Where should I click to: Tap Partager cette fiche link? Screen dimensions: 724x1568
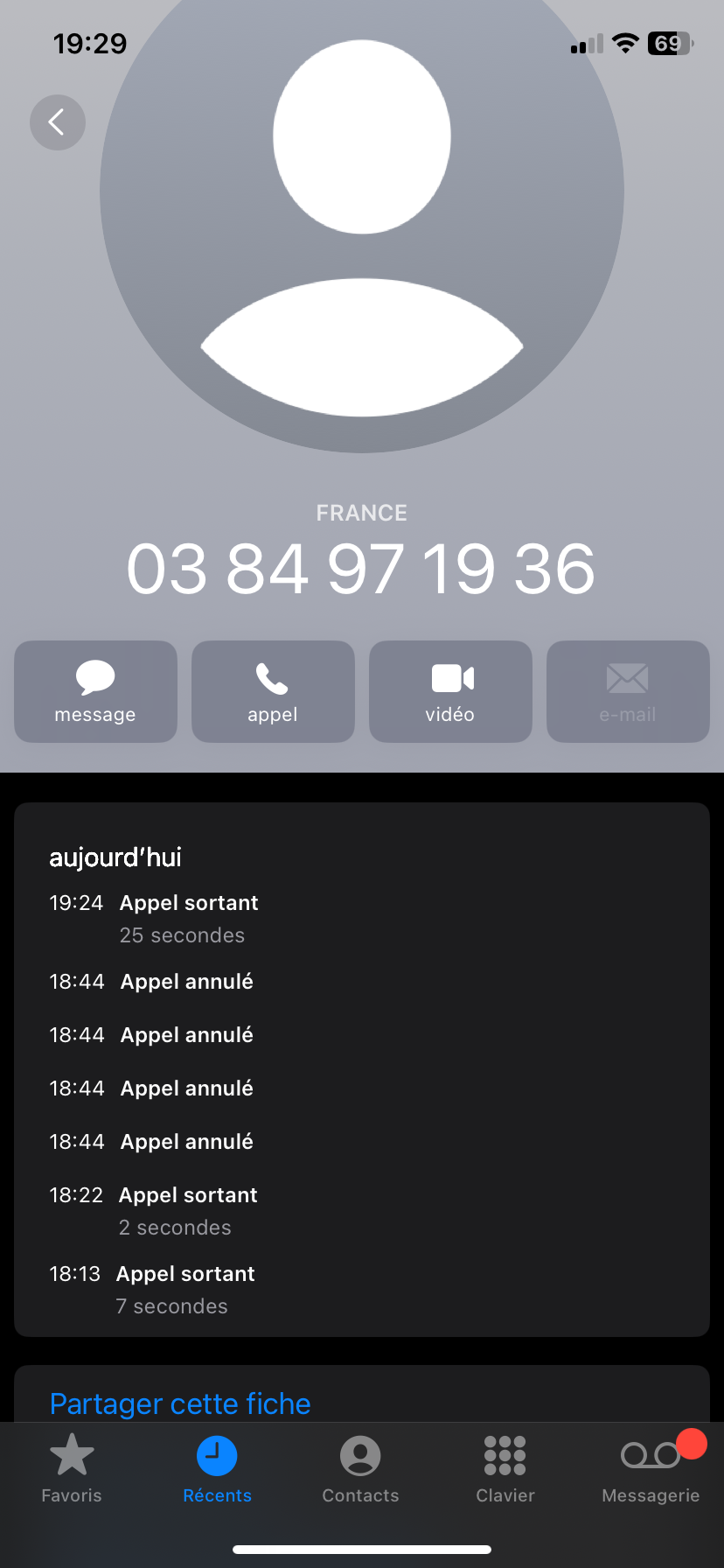click(180, 1403)
